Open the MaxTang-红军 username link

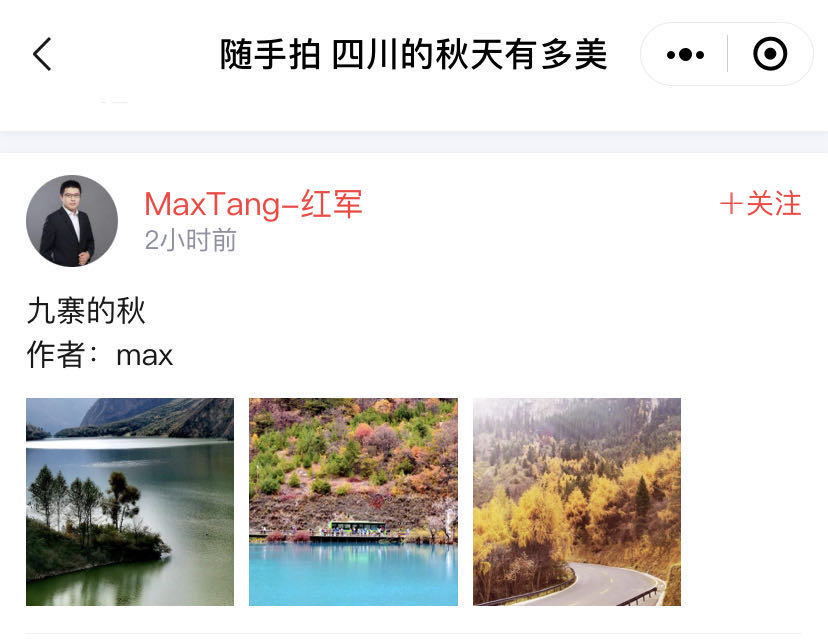(253, 204)
